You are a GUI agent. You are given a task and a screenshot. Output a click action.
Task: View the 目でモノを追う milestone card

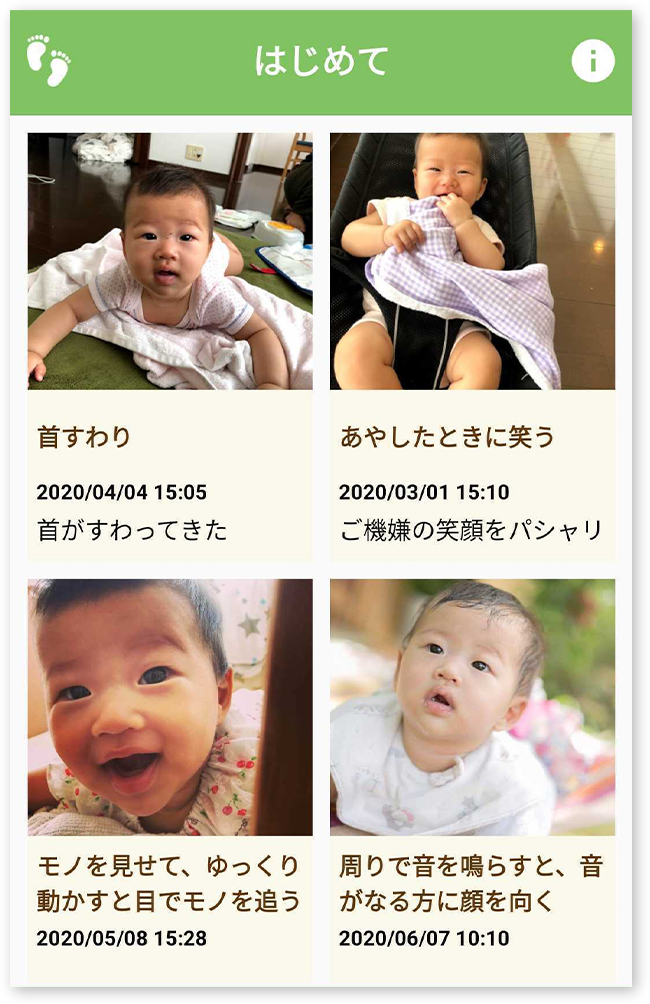click(170, 780)
